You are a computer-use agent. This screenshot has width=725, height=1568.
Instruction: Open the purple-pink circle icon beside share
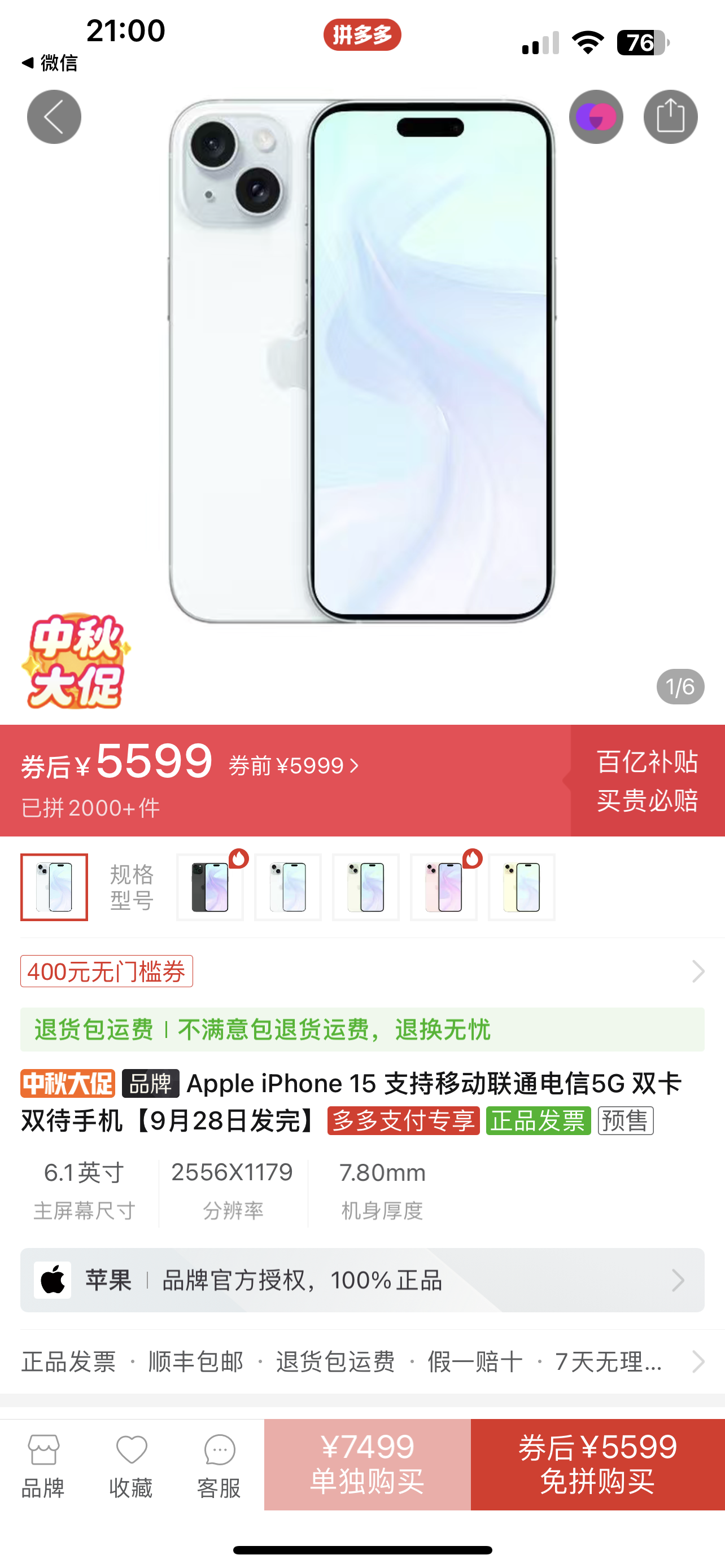tap(596, 117)
